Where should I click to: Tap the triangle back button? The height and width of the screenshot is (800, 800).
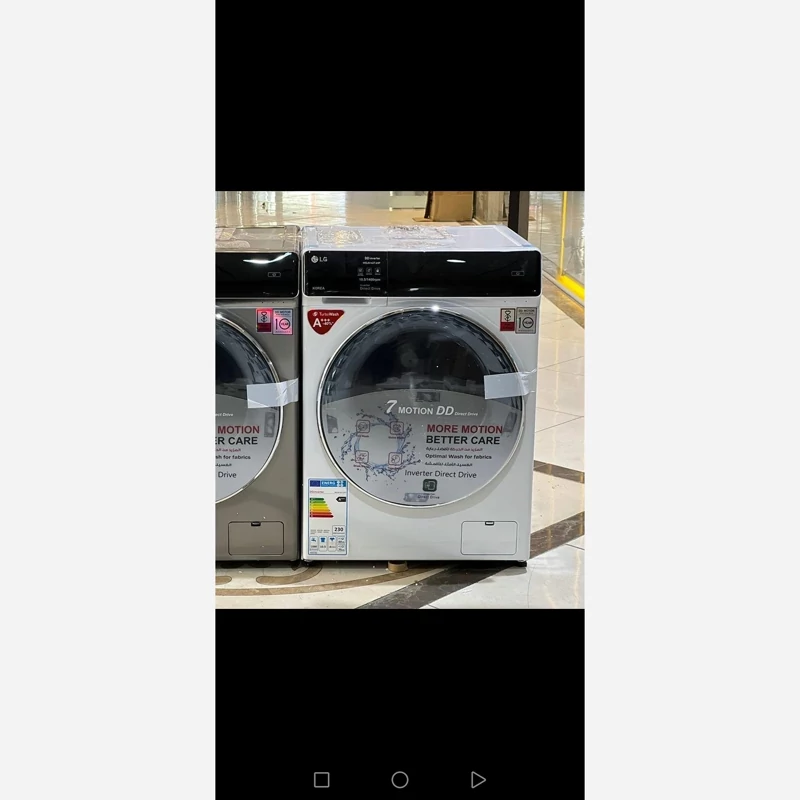point(478,780)
